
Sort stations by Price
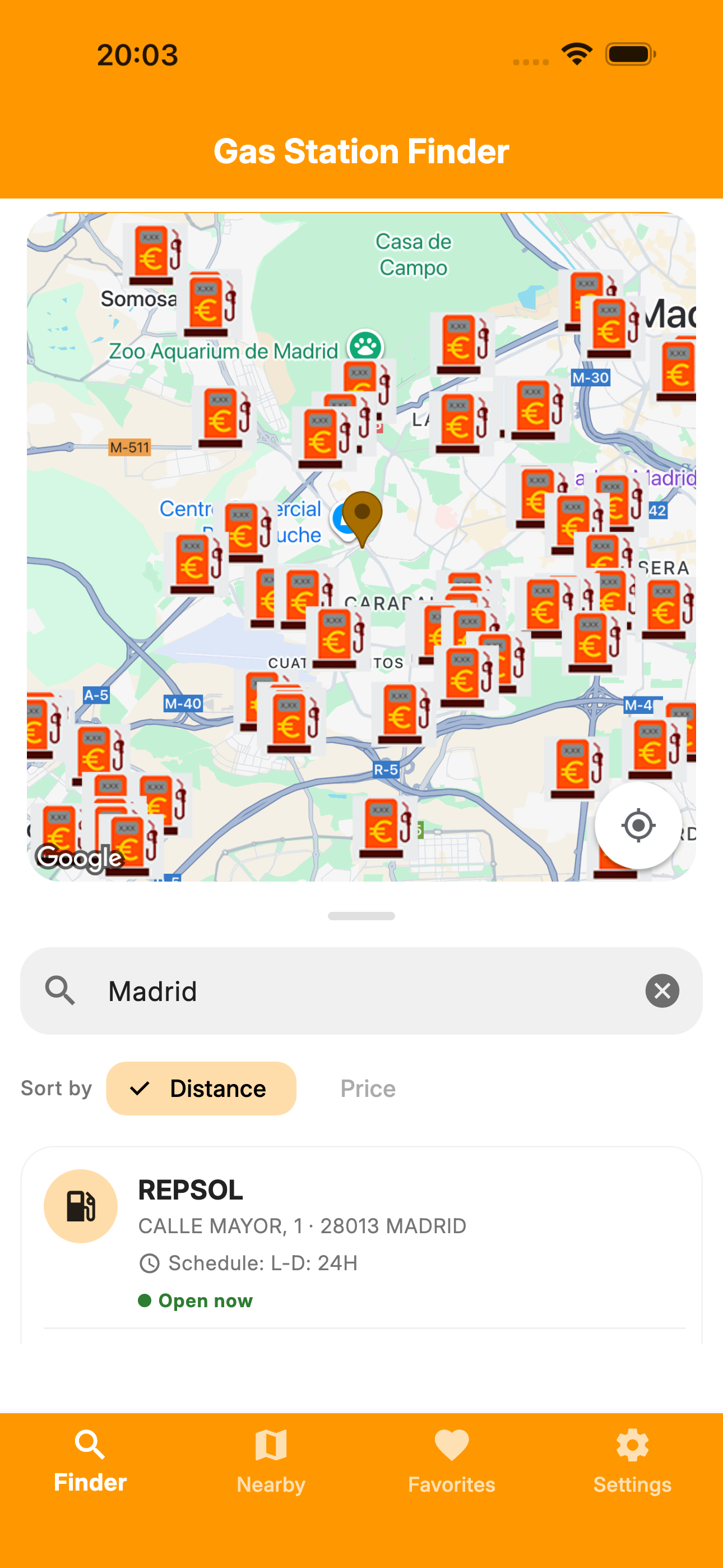(x=368, y=1089)
